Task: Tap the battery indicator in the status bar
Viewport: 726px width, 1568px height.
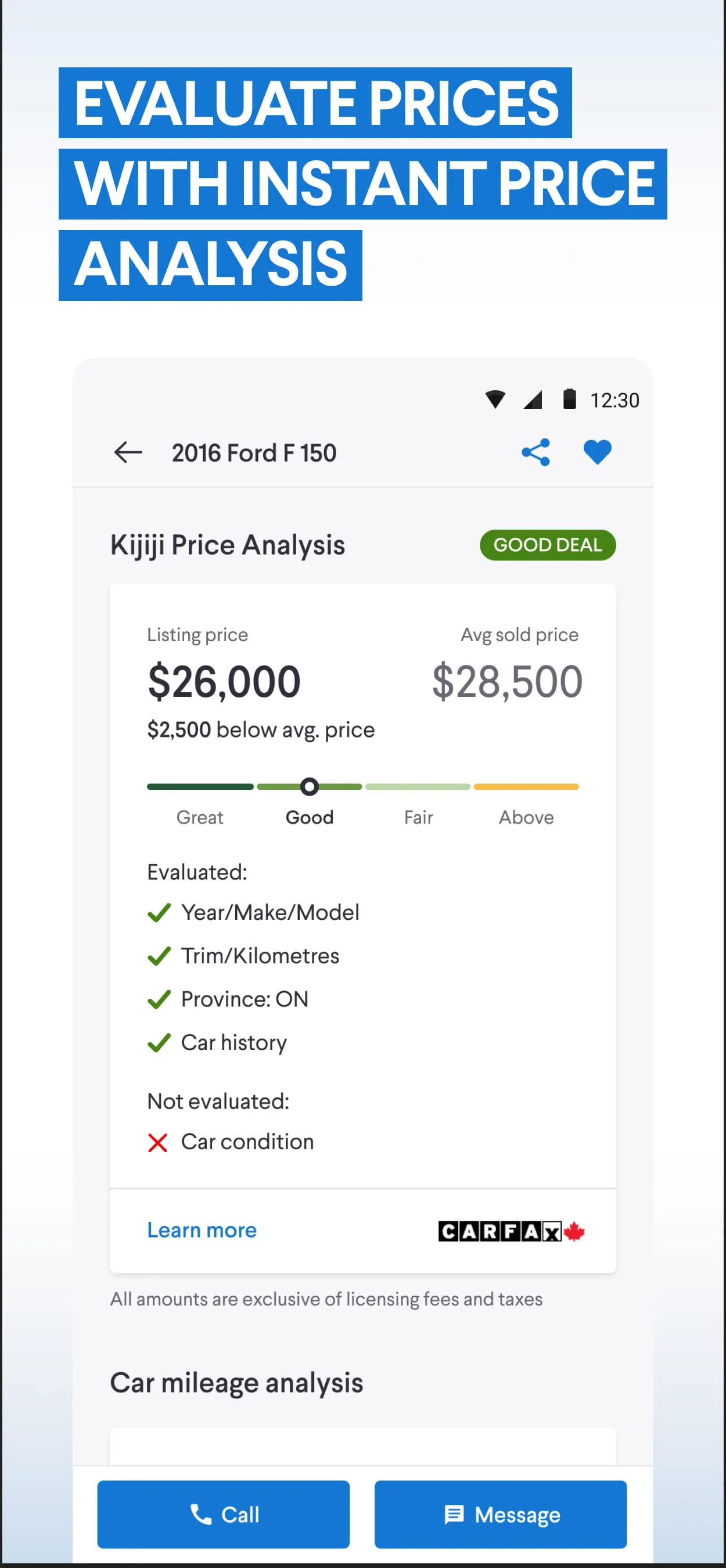Action: tap(569, 400)
